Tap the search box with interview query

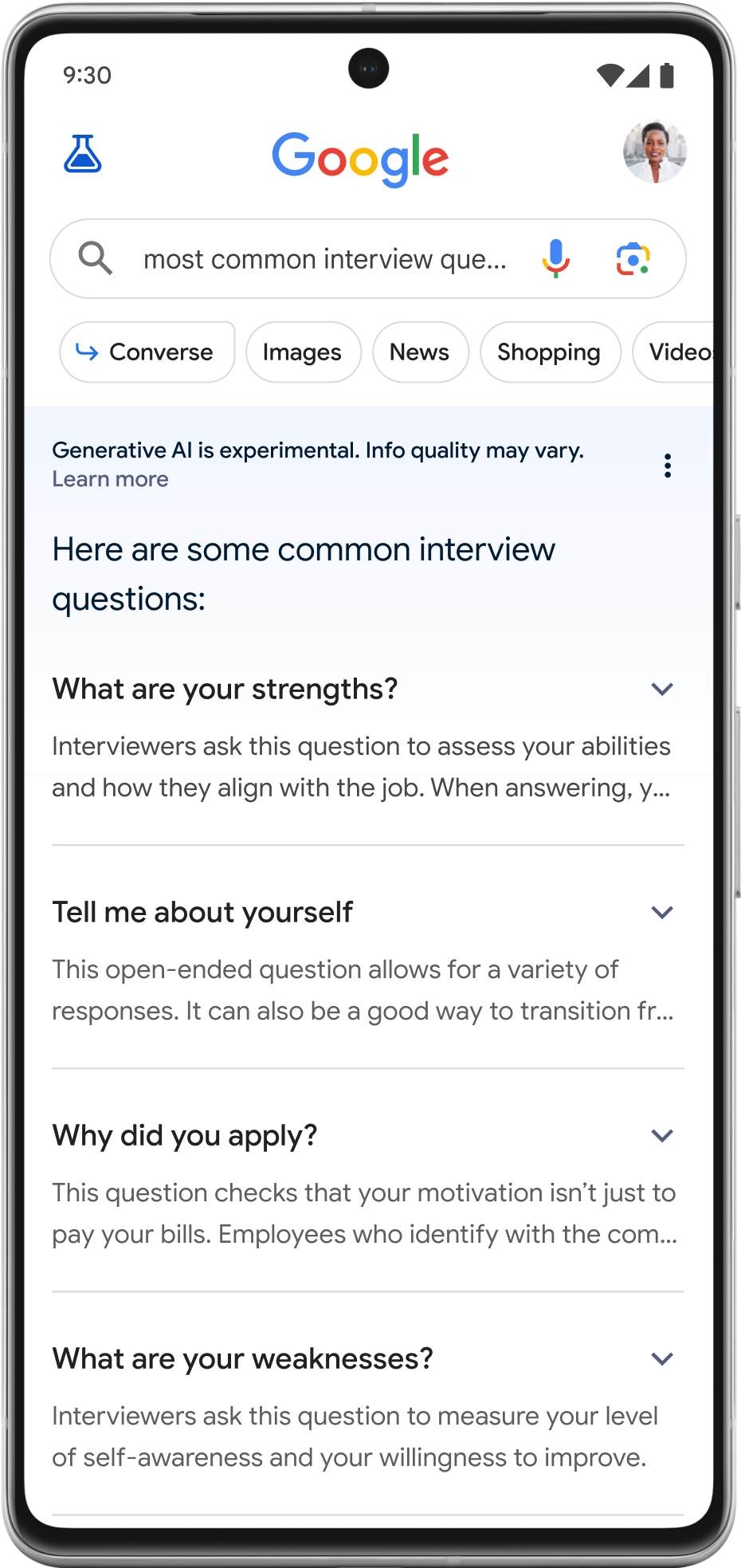pyautogui.click(x=323, y=259)
